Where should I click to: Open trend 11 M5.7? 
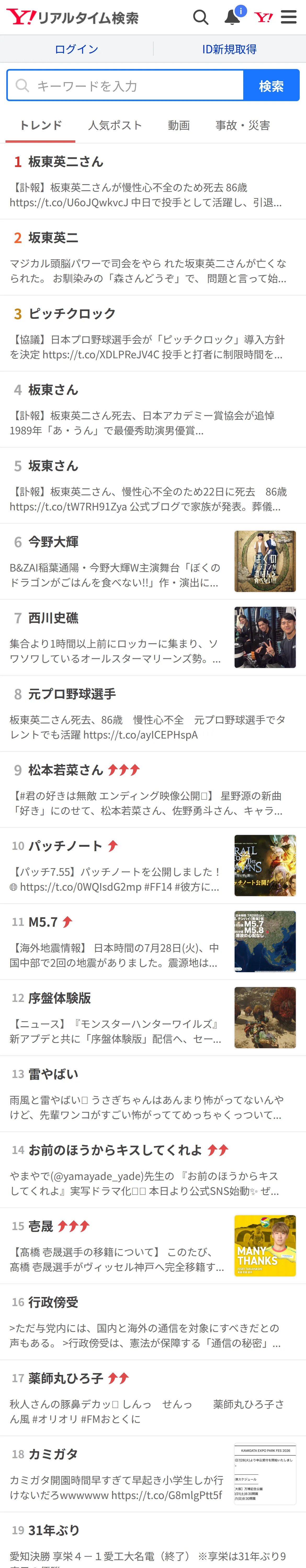153,942
